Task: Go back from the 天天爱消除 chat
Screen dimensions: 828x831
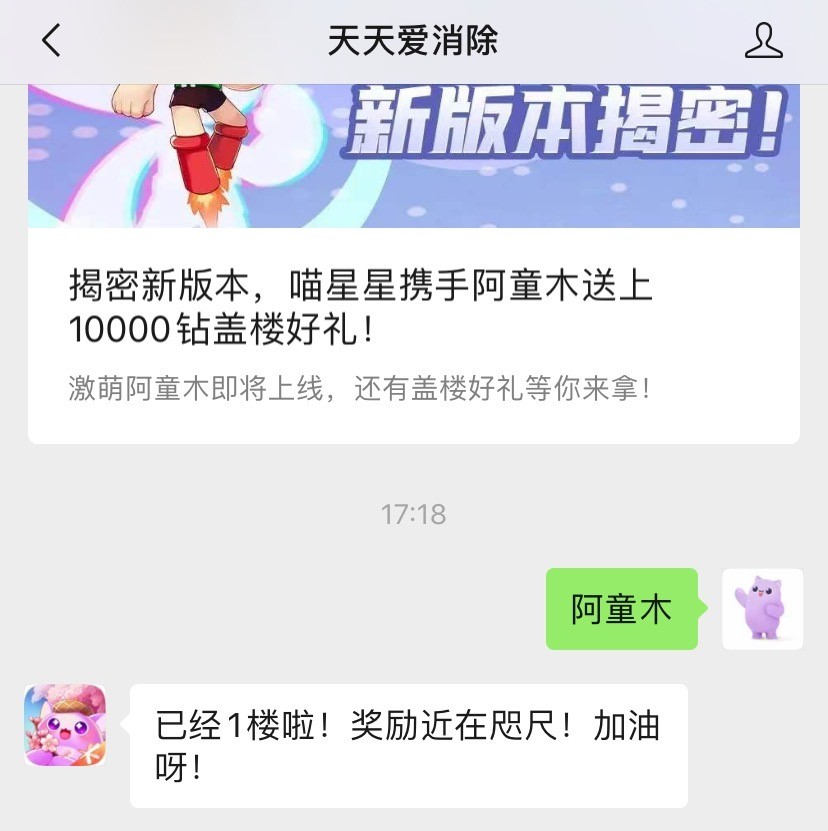Action: click(x=51, y=41)
